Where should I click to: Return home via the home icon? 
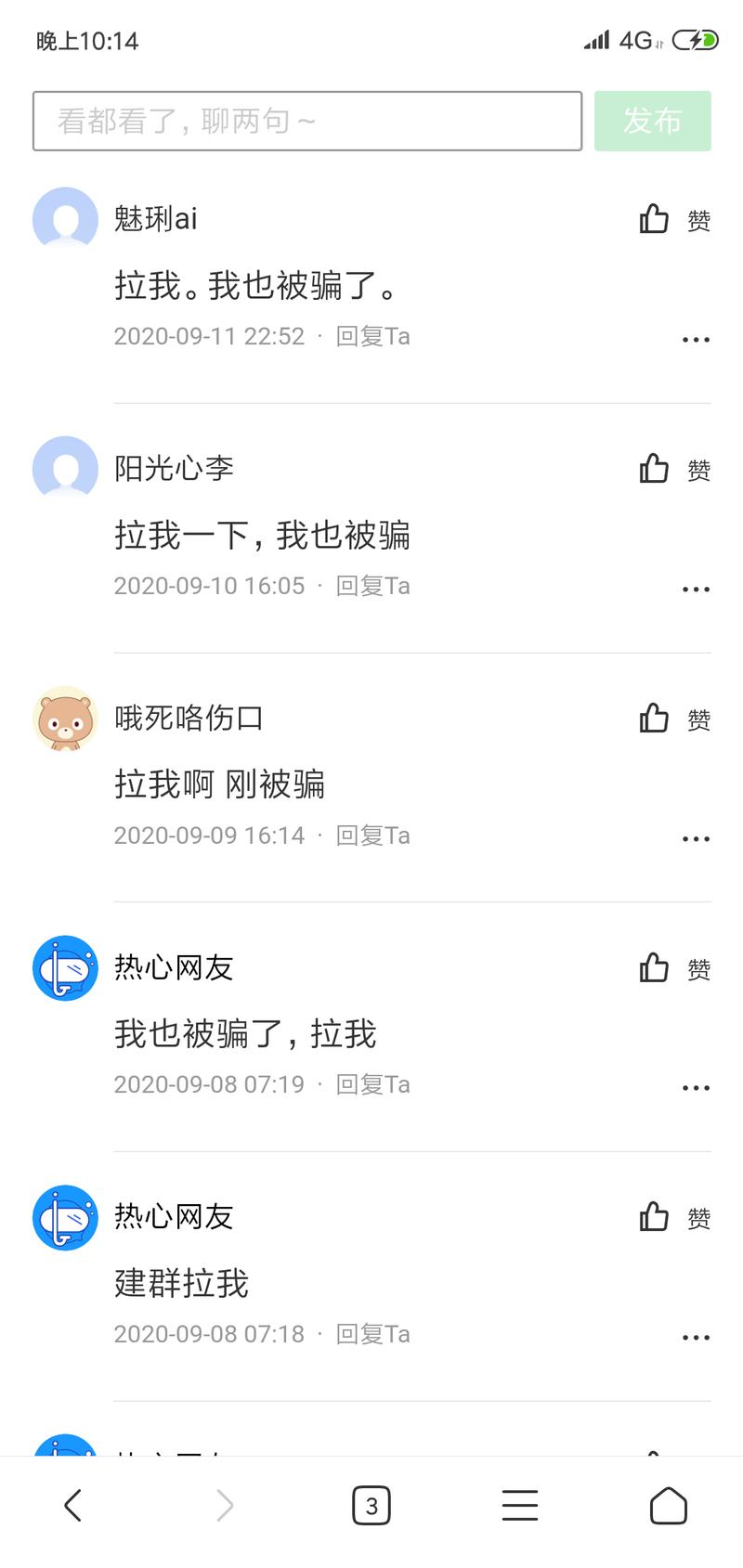669,1505
